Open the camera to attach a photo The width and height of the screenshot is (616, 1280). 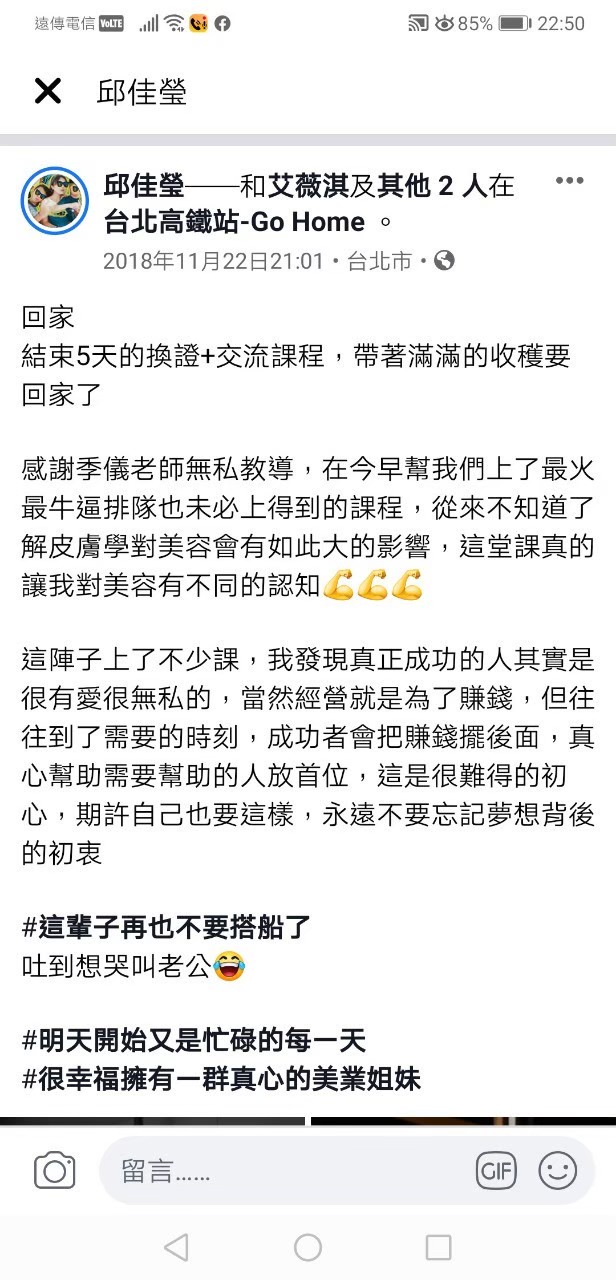point(55,1171)
